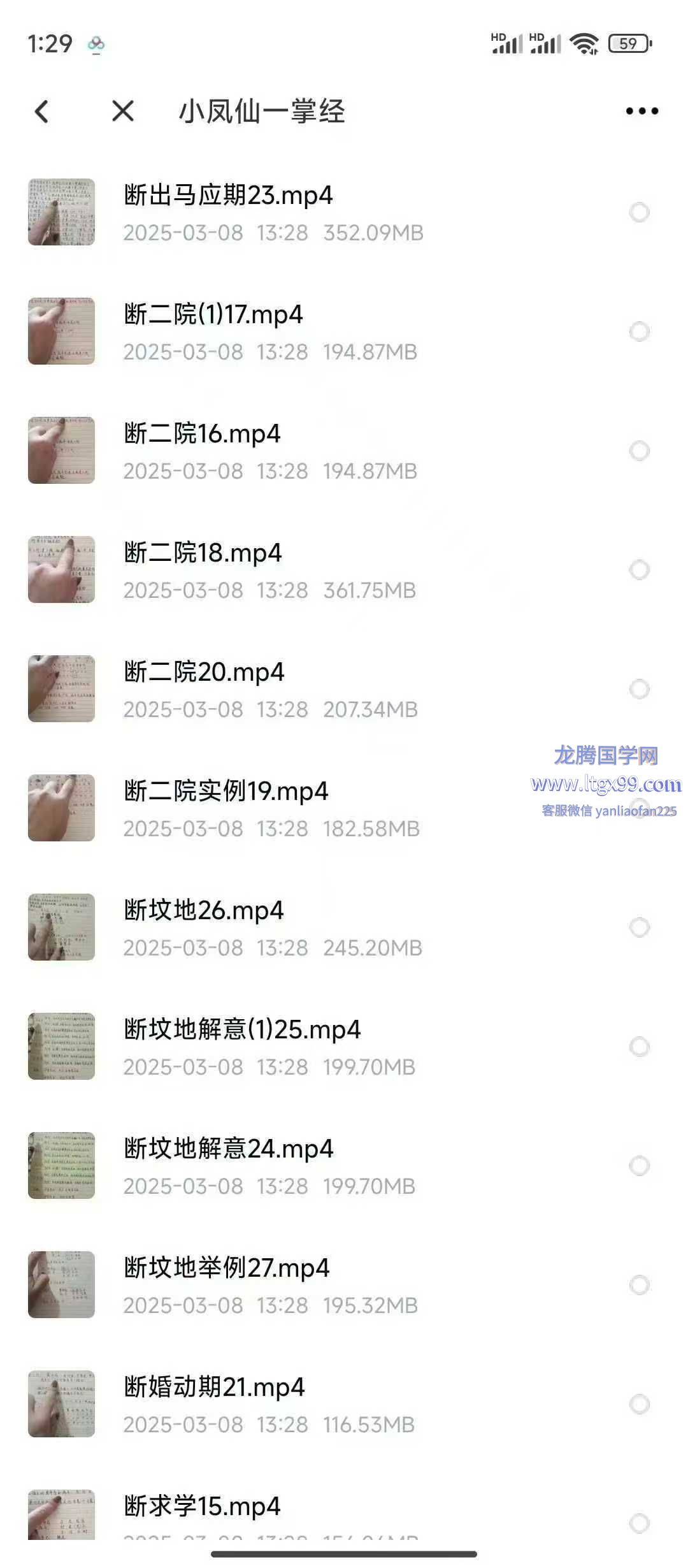The width and height of the screenshot is (688, 1568).
Task: Open the video 断婚动期21.mp4
Action: point(214,1388)
